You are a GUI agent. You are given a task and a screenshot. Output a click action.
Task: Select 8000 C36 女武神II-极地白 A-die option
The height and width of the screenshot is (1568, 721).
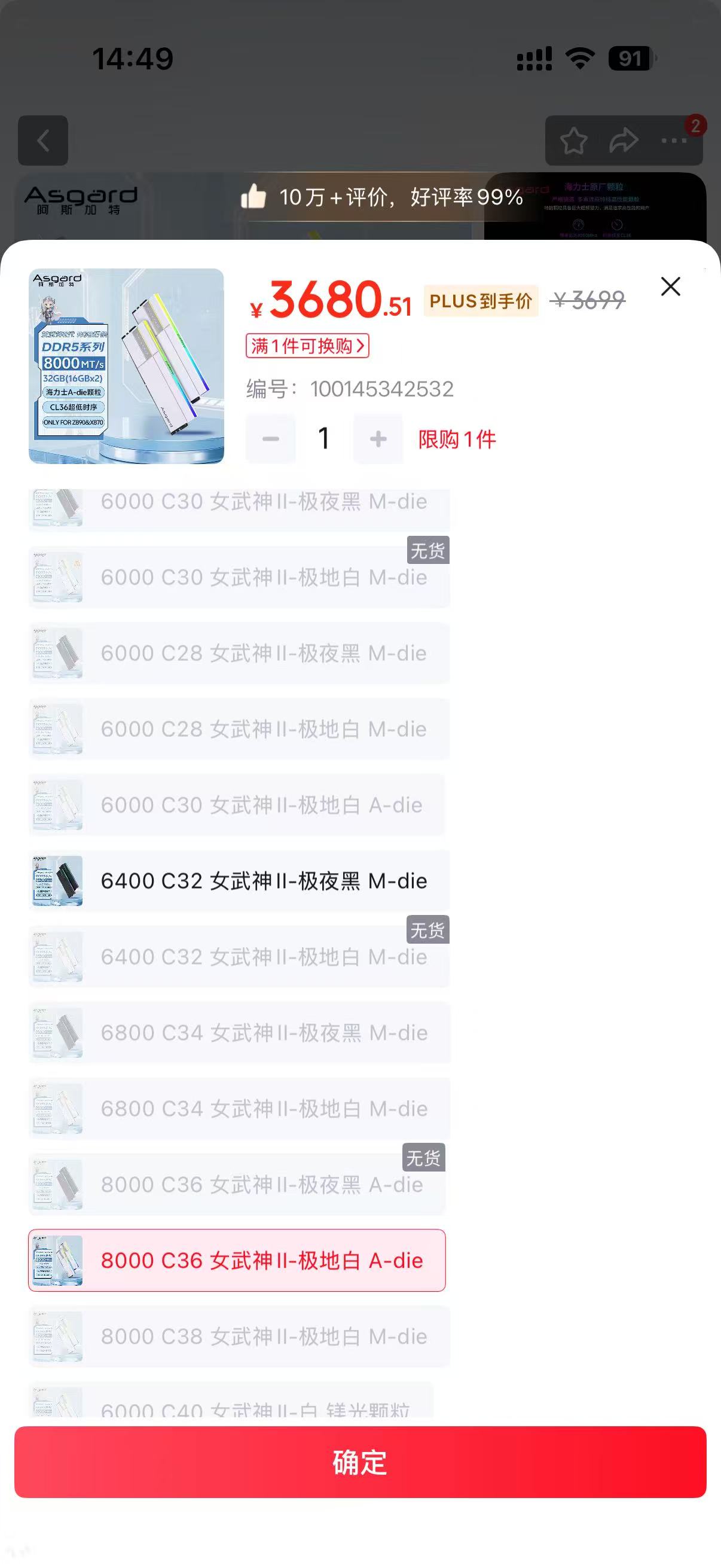(237, 1260)
